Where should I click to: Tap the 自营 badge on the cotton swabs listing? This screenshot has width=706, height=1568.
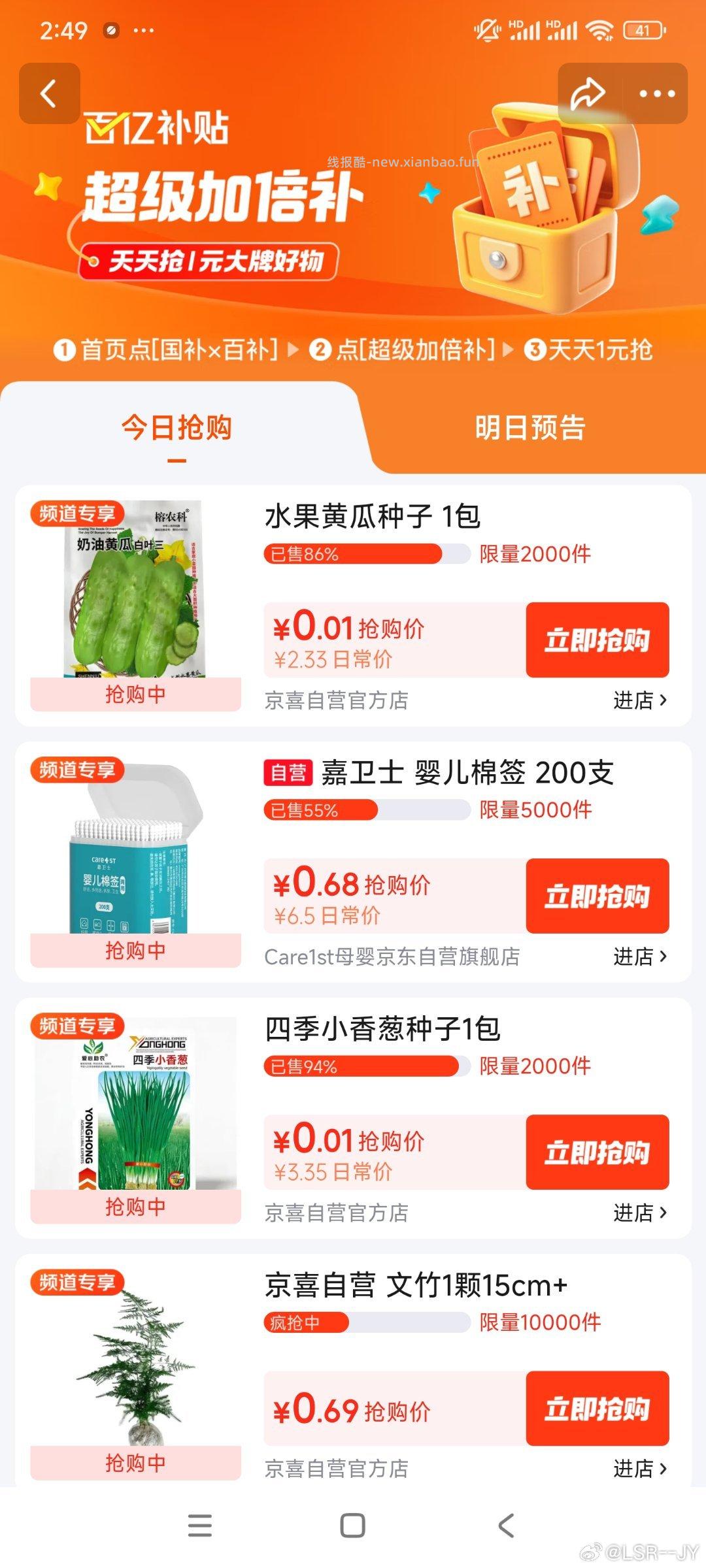(290, 772)
